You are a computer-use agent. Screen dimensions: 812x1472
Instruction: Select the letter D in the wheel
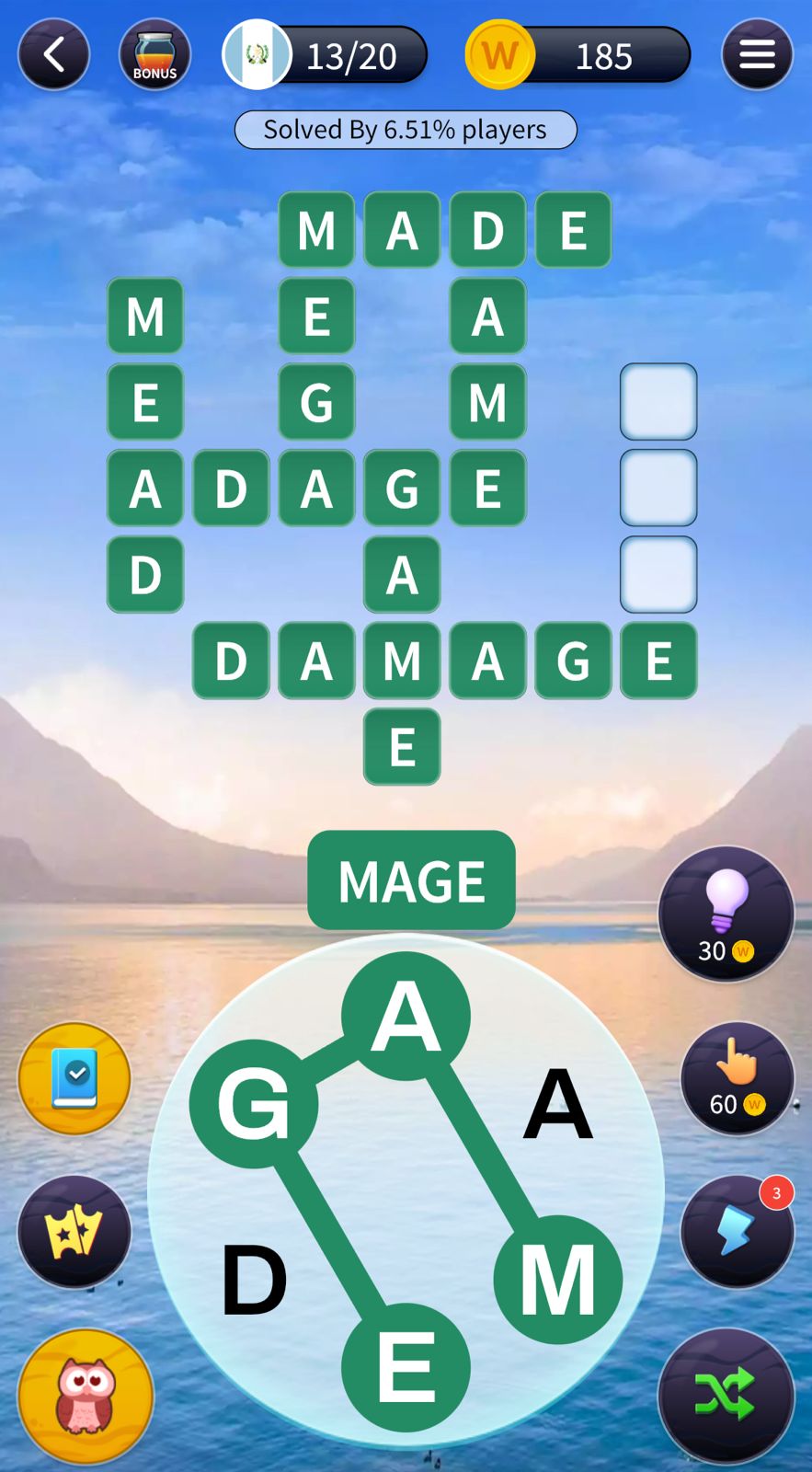coord(254,1279)
